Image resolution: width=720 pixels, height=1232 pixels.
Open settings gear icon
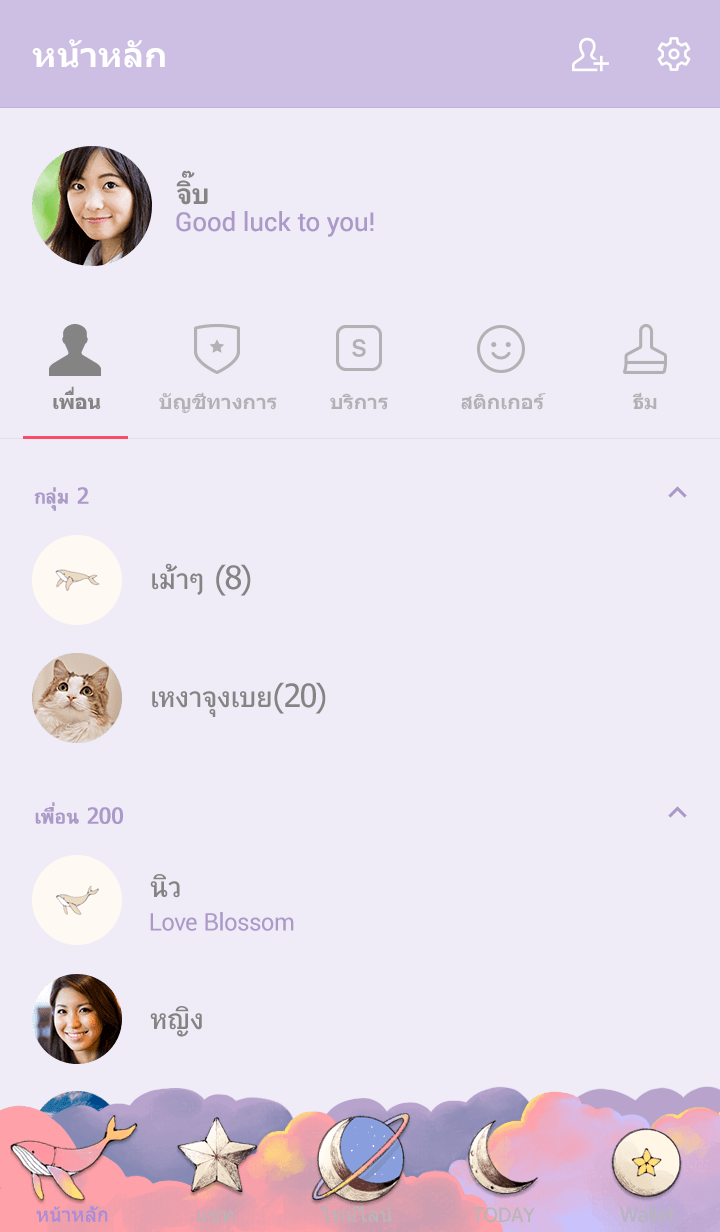[x=673, y=55]
